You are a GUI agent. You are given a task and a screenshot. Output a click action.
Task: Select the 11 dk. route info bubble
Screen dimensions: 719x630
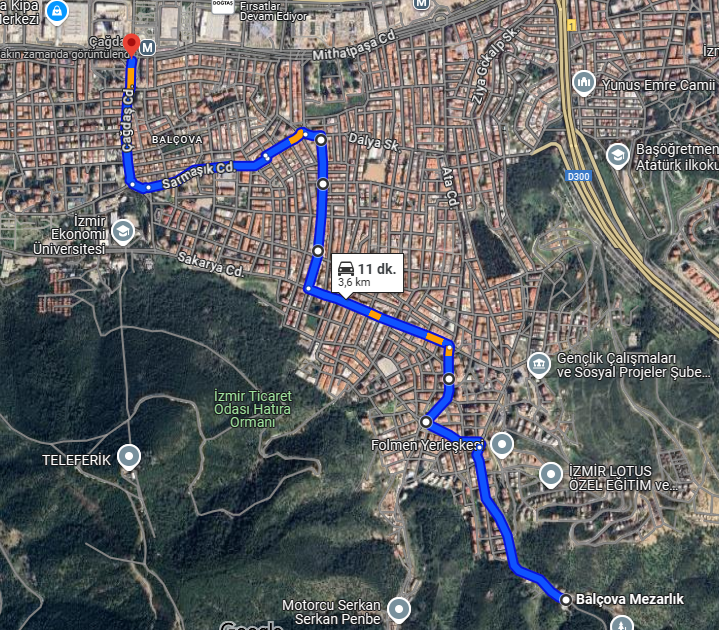pyautogui.click(x=367, y=273)
